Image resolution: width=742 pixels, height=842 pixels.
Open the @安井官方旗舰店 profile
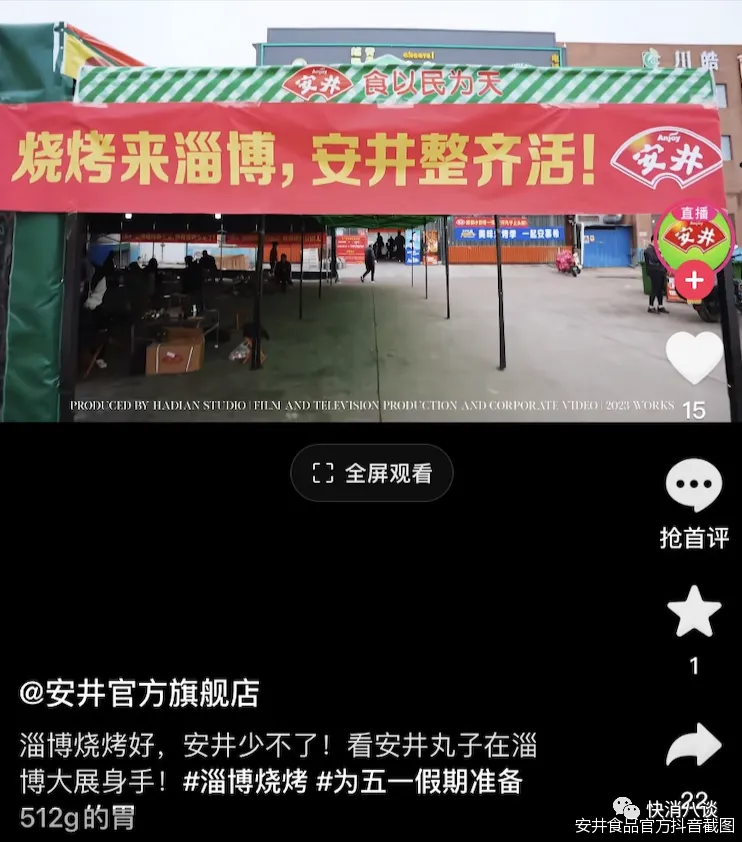(139, 693)
